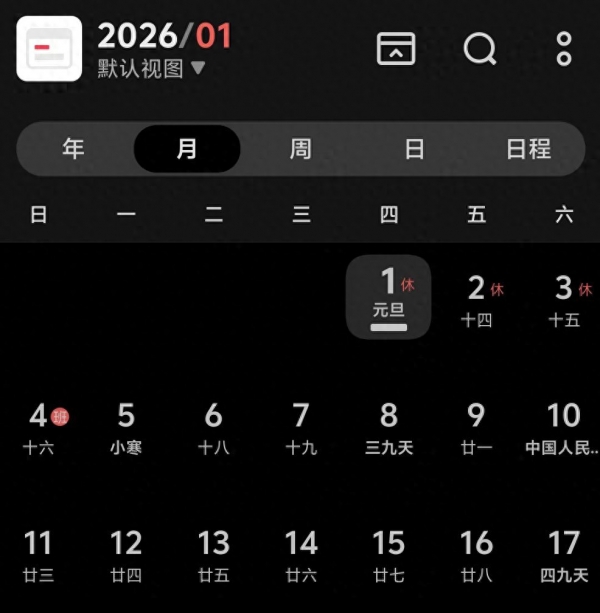Choose January 17 四九天
This screenshot has height=613, width=600.
(x=564, y=556)
